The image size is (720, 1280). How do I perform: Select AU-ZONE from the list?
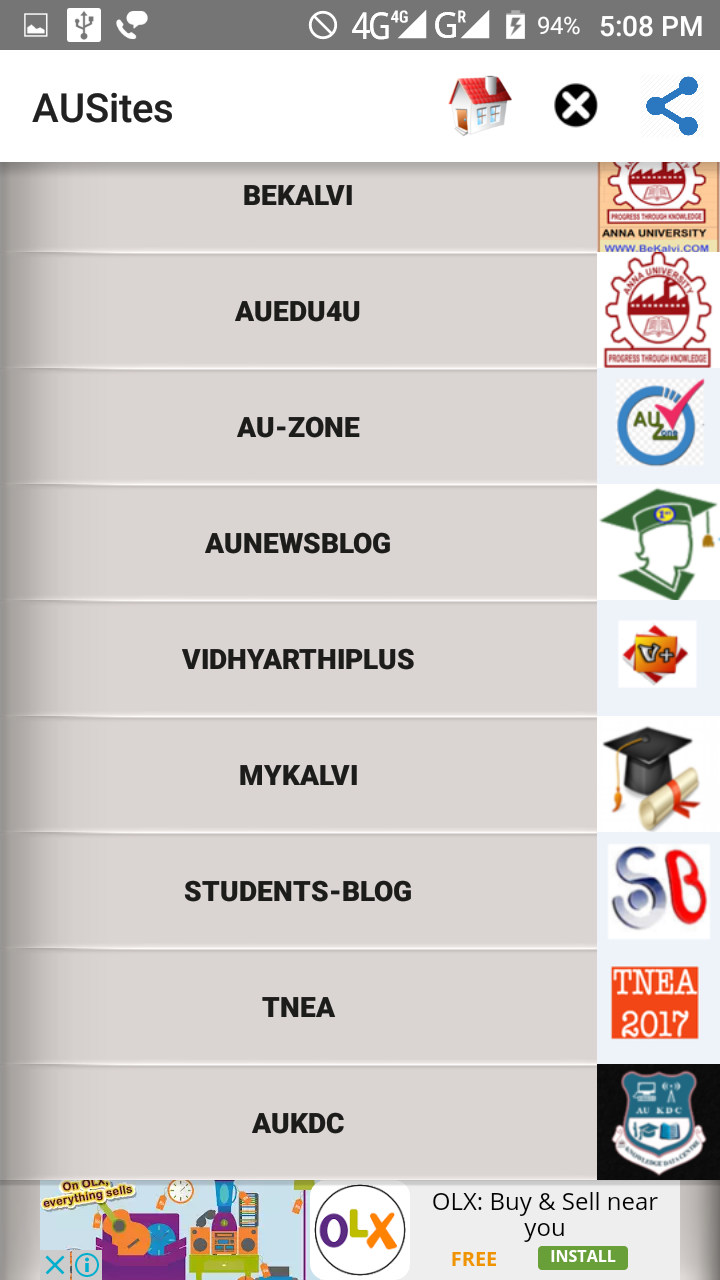(298, 427)
